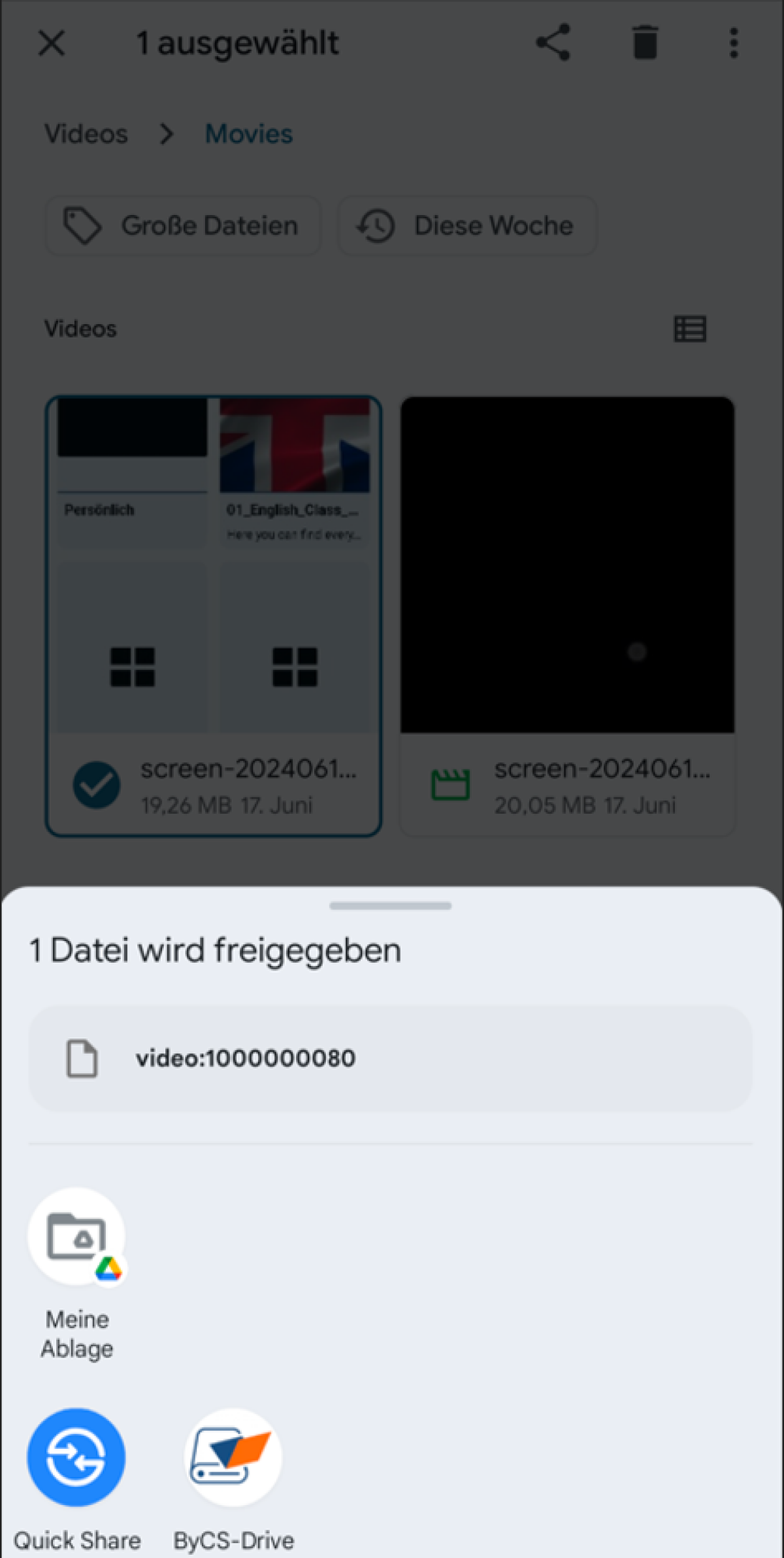This screenshot has width=784, height=1558.
Task: Share file to Meine Ablage
Action: point(76,1237)
